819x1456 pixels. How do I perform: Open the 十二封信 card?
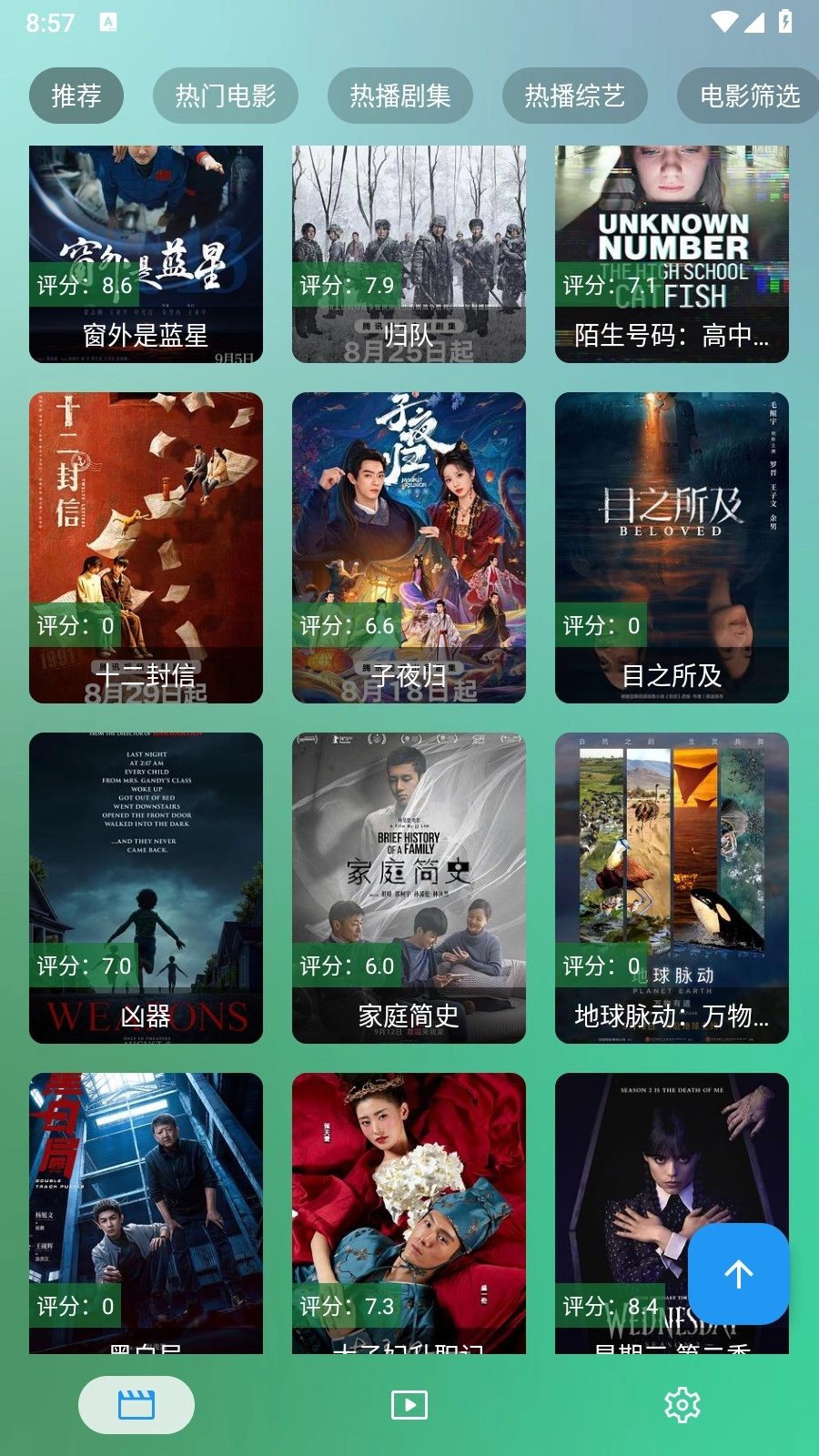[146, 547]
